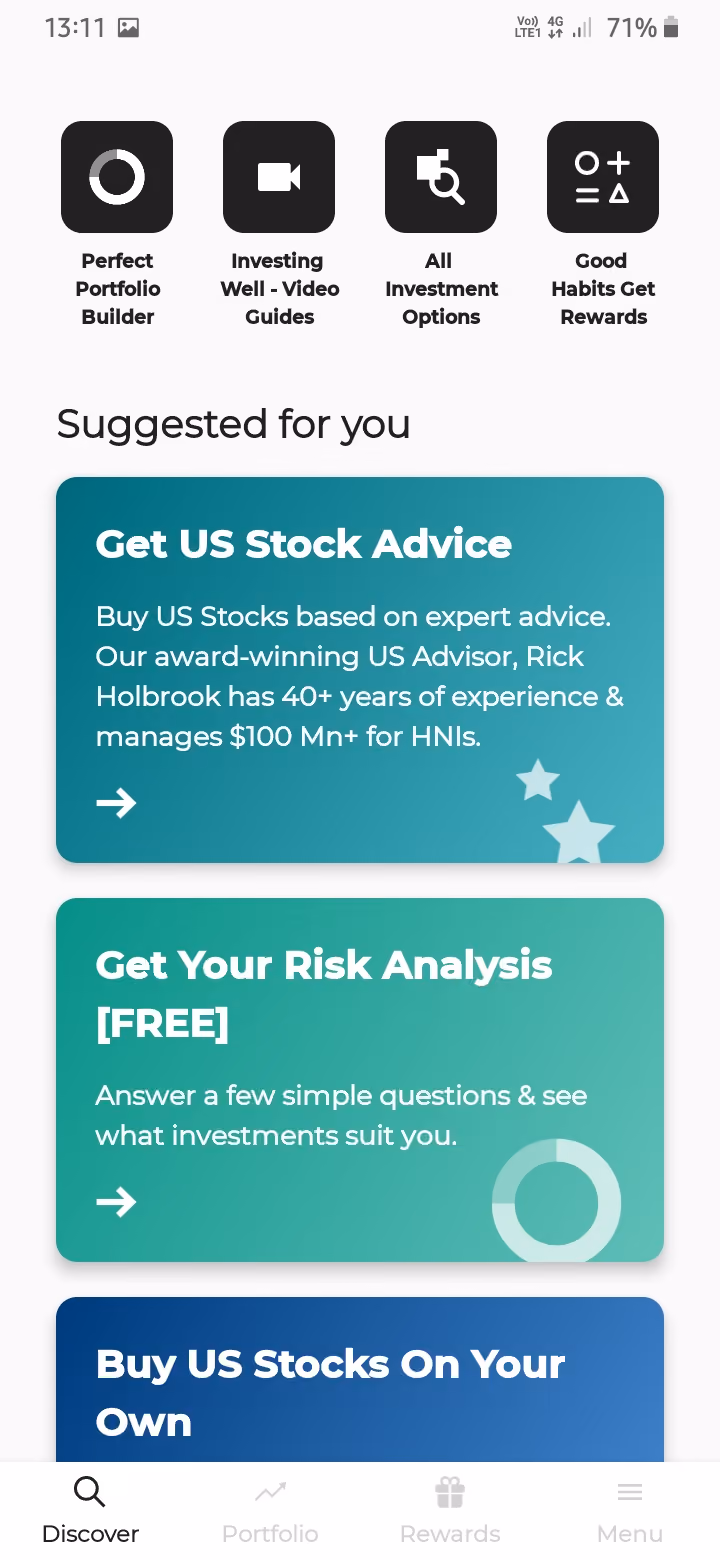Select the Discover tab
Viewport: 720px width, 1560px height.
pyautogui.click(x=90, y=1511)
